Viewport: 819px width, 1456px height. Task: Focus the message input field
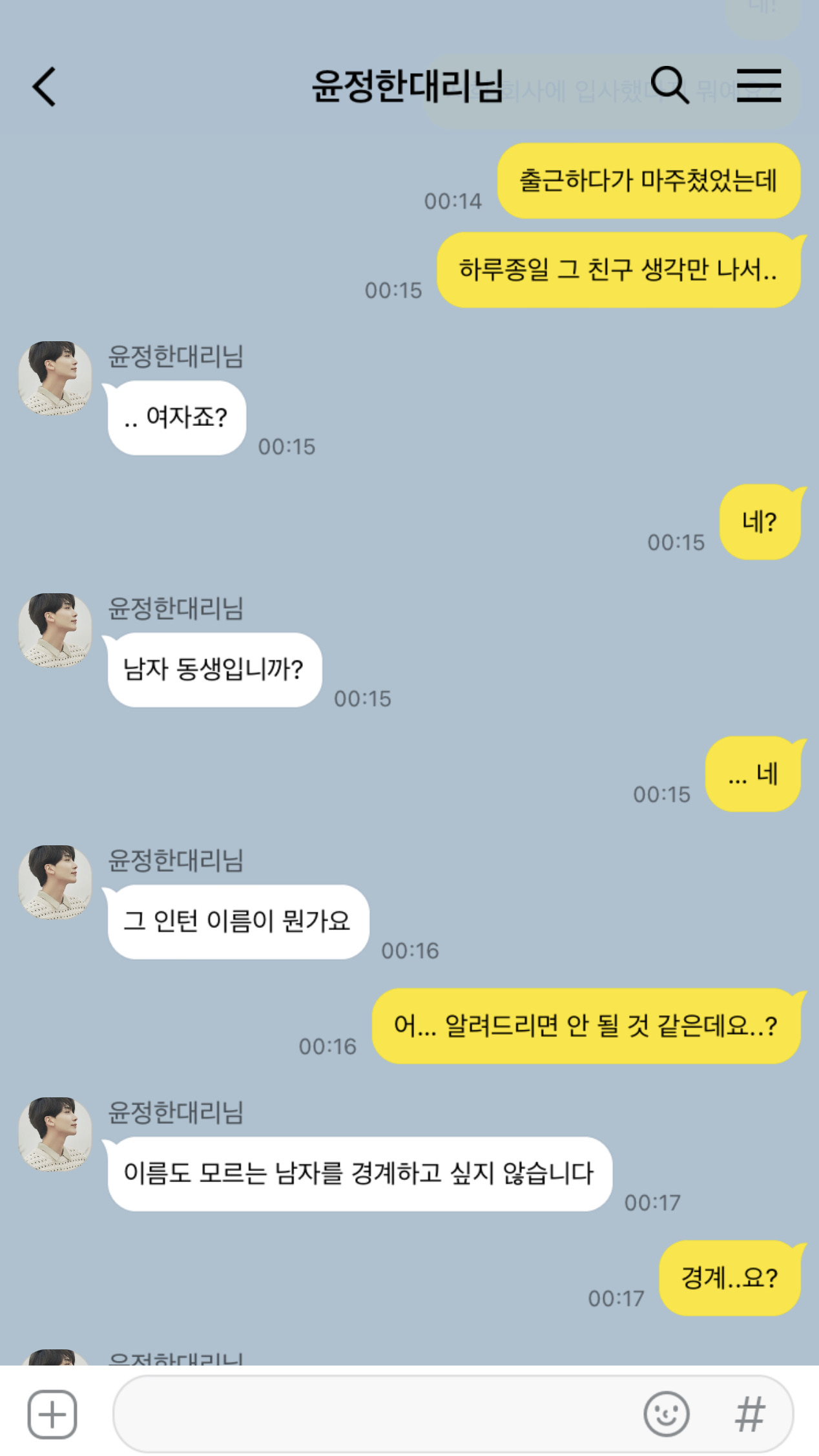coord(375,1414)
